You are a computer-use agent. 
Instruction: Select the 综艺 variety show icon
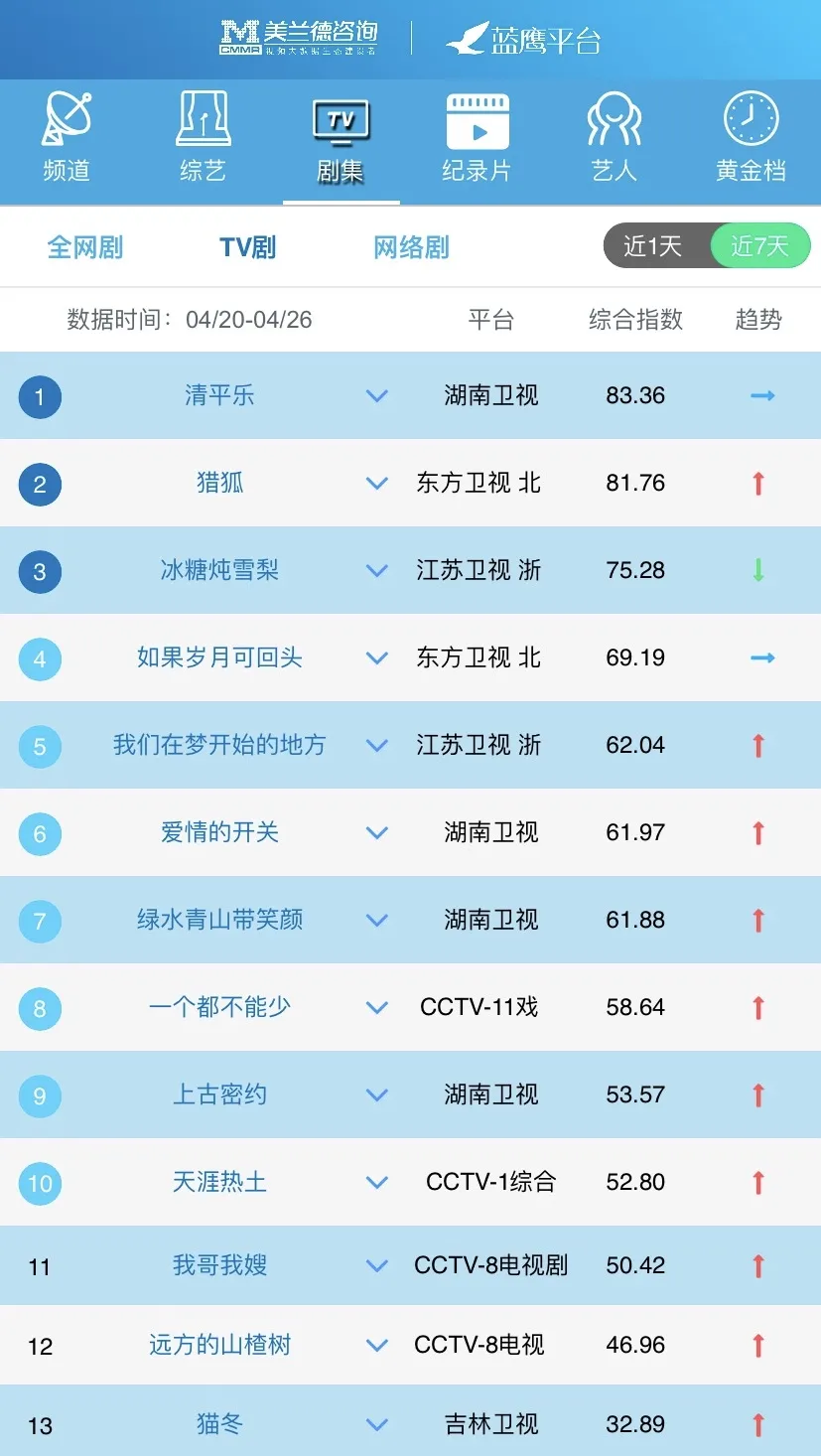203,119
